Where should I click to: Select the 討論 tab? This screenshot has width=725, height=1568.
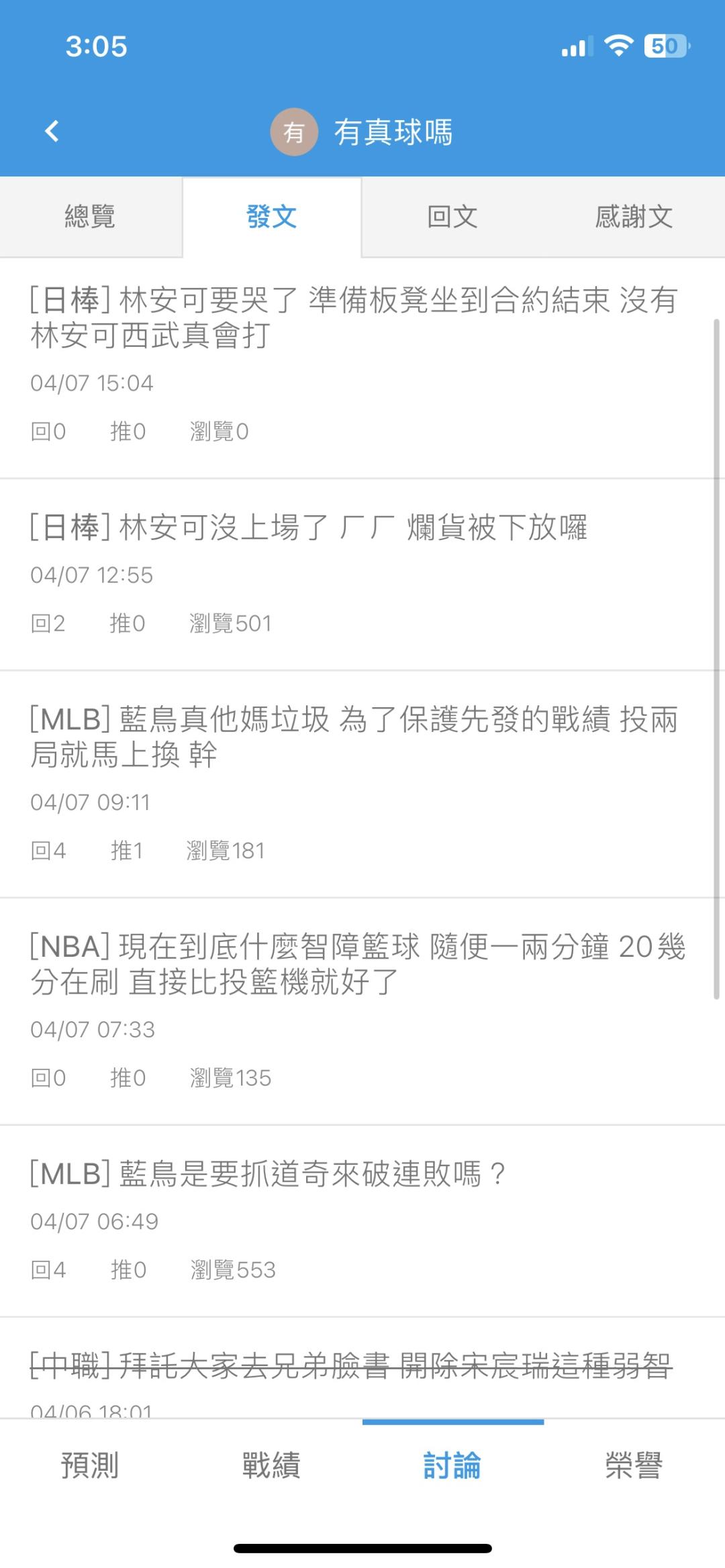point(452,1465)
